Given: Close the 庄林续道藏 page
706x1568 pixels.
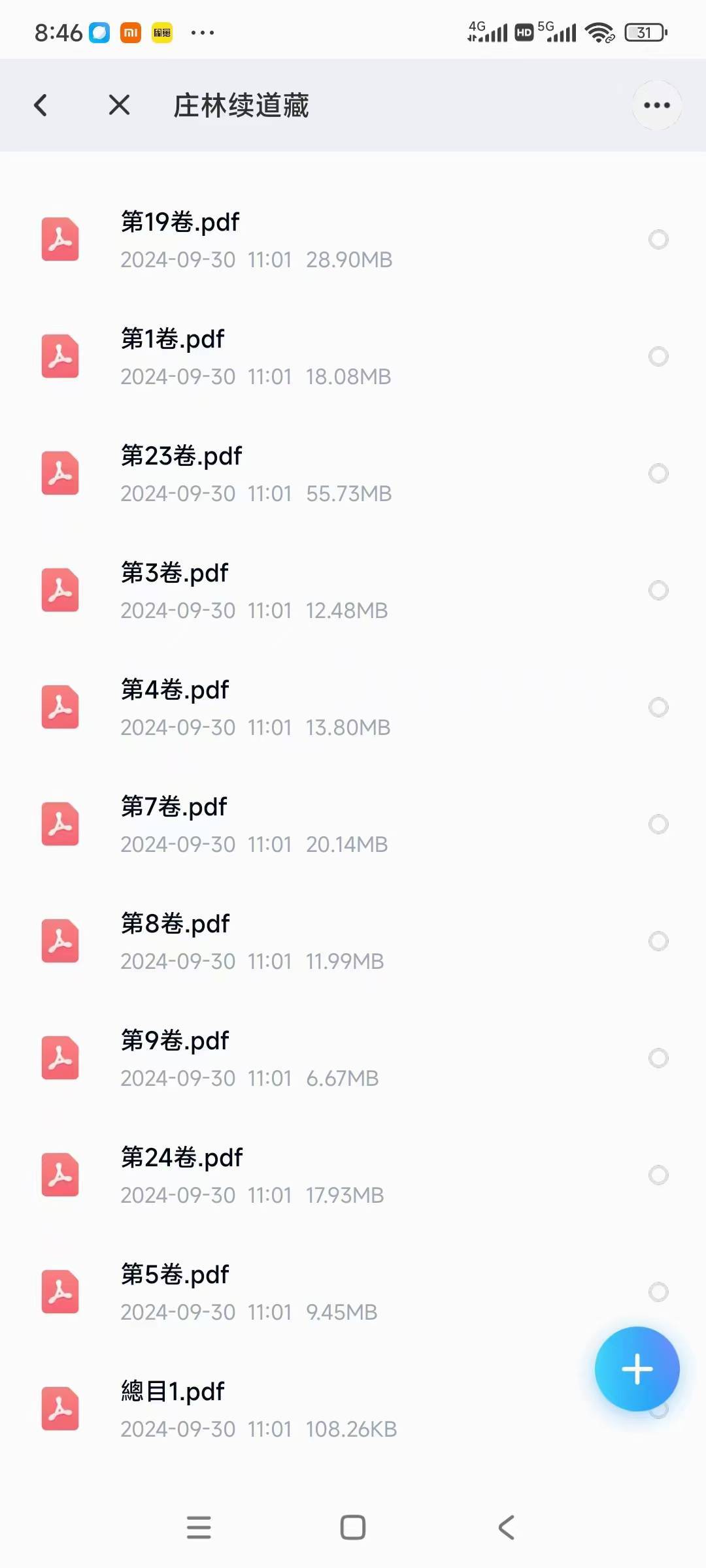Looking at the screenshot, I should (119, 105).
